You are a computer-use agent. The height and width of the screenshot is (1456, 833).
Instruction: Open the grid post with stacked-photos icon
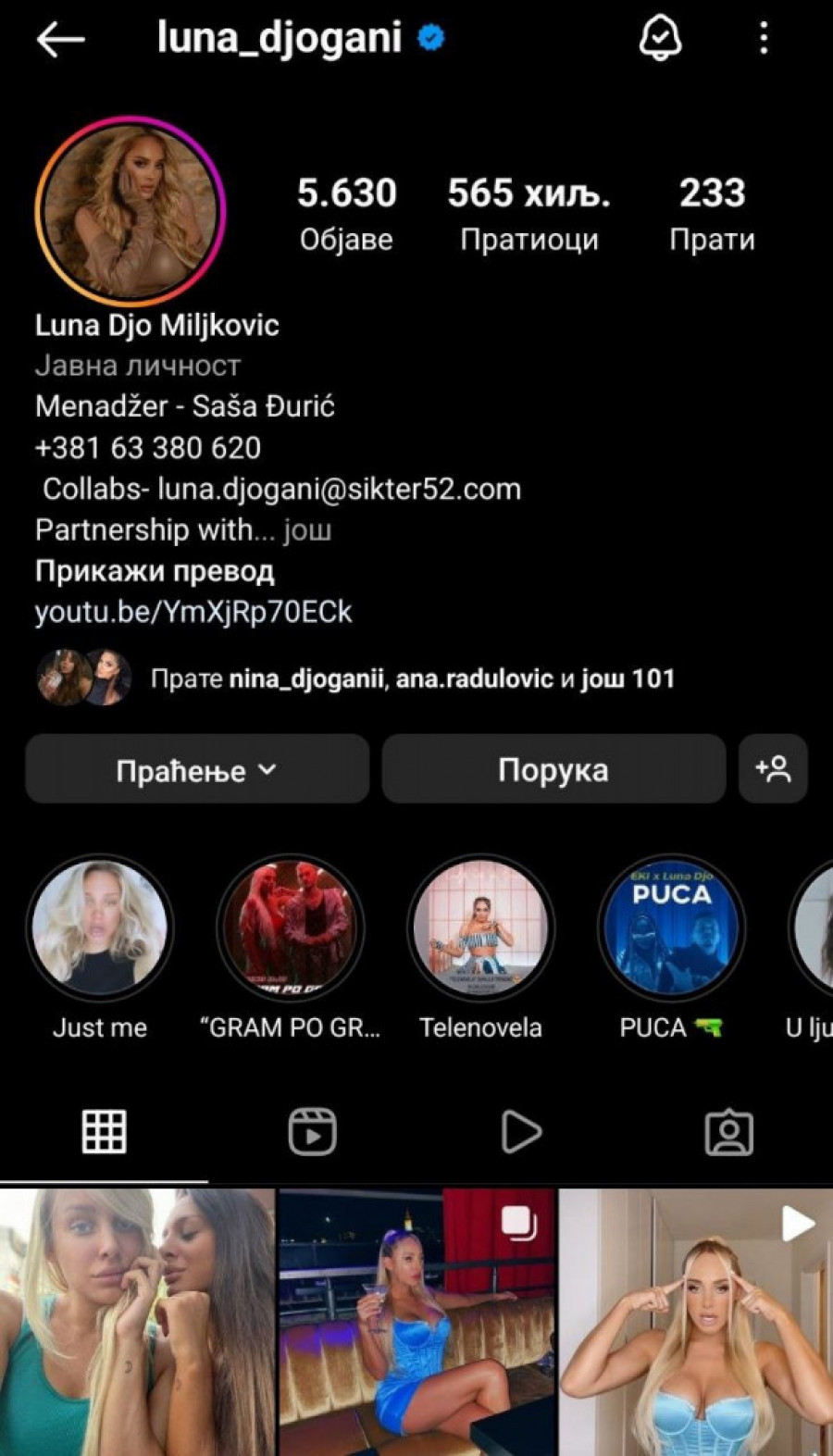tap(416, 1322)
